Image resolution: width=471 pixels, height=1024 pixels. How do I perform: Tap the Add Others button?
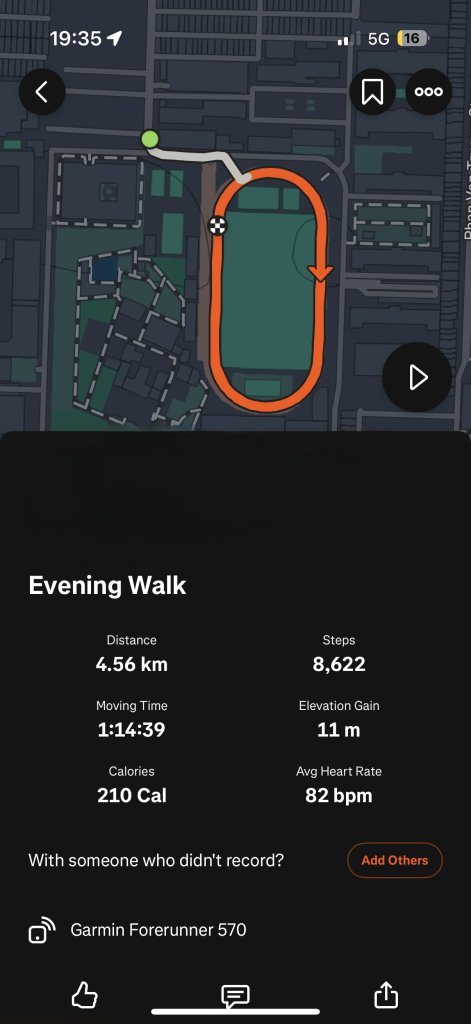[395, 860]
